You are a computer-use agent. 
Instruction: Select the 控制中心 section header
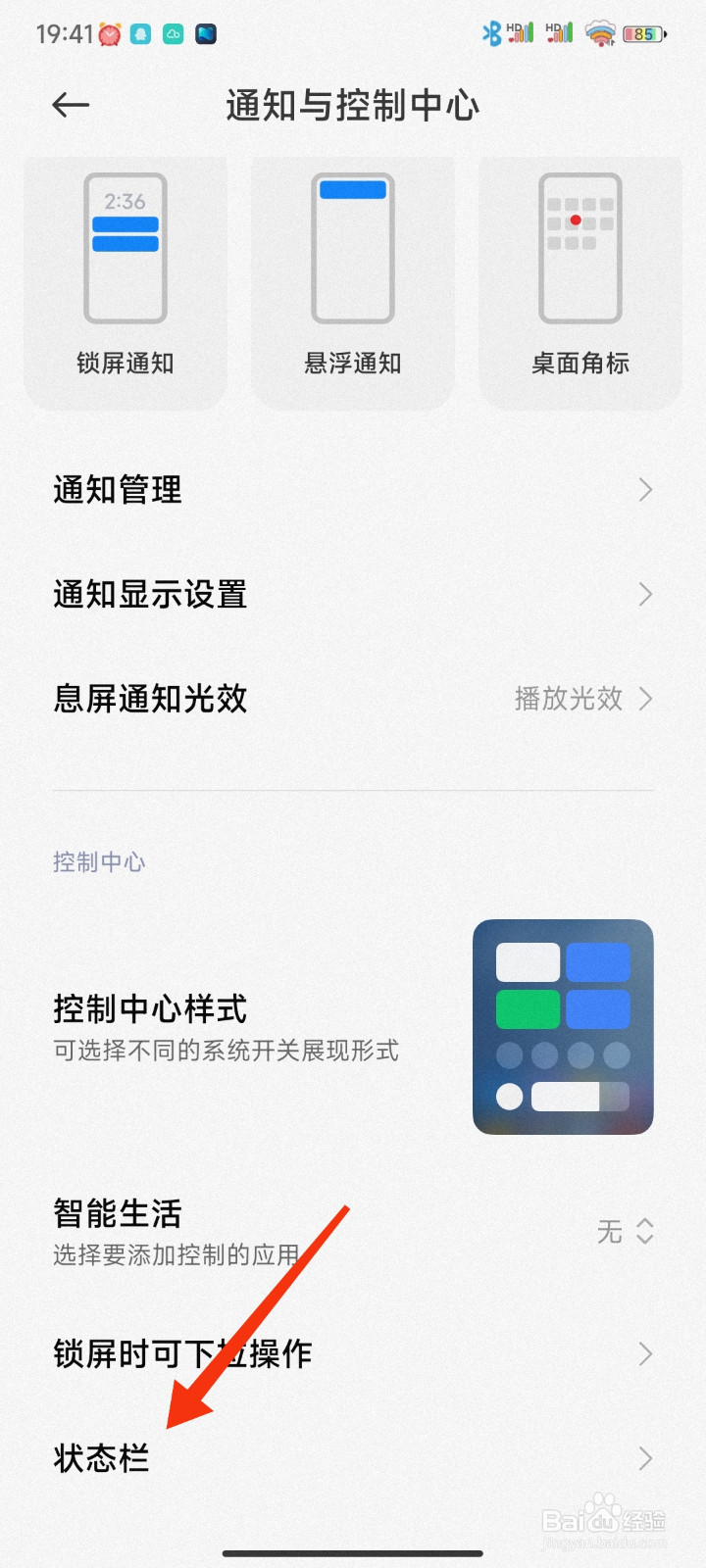click(99, 861)
